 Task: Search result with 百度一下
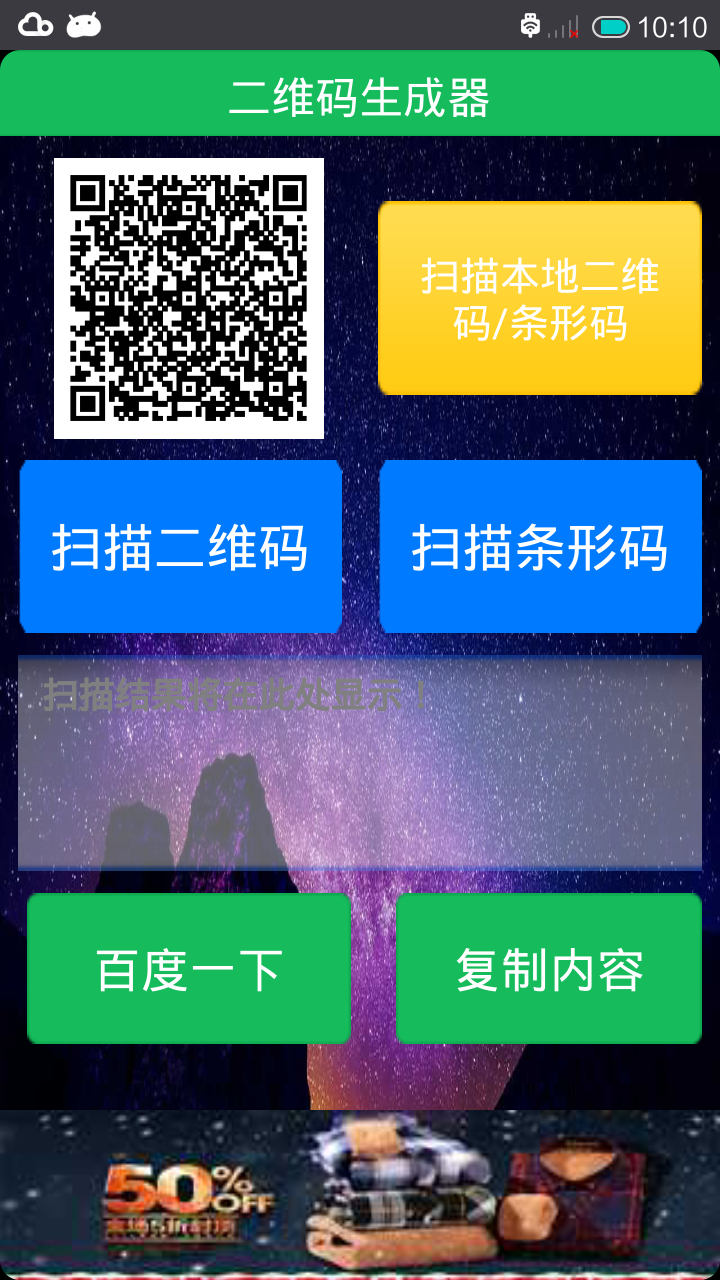tap(189, 969)
